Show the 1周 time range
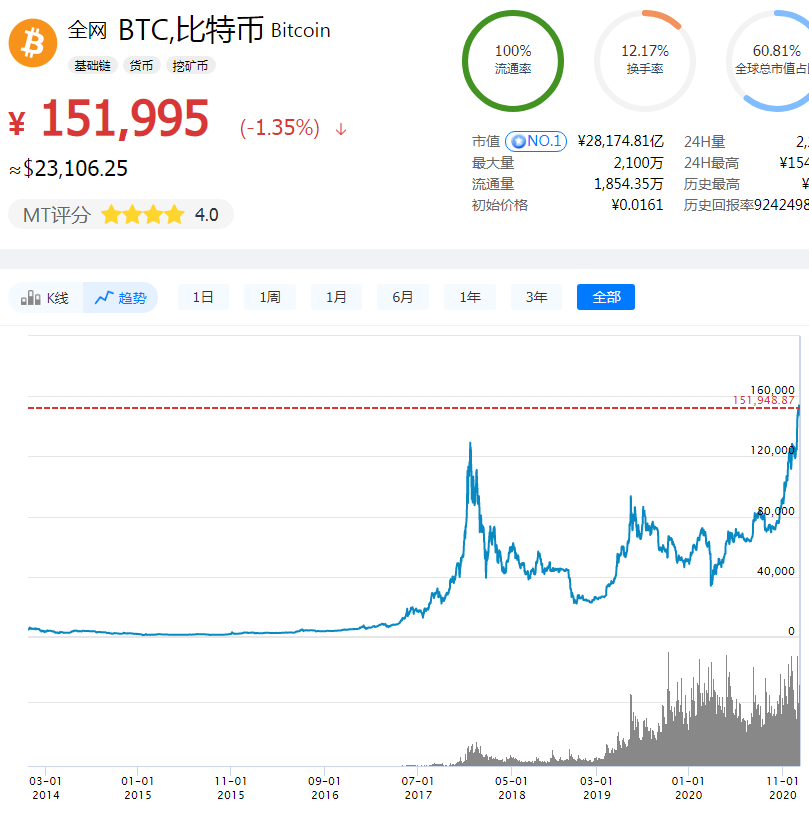 click(x=270, y=297)
